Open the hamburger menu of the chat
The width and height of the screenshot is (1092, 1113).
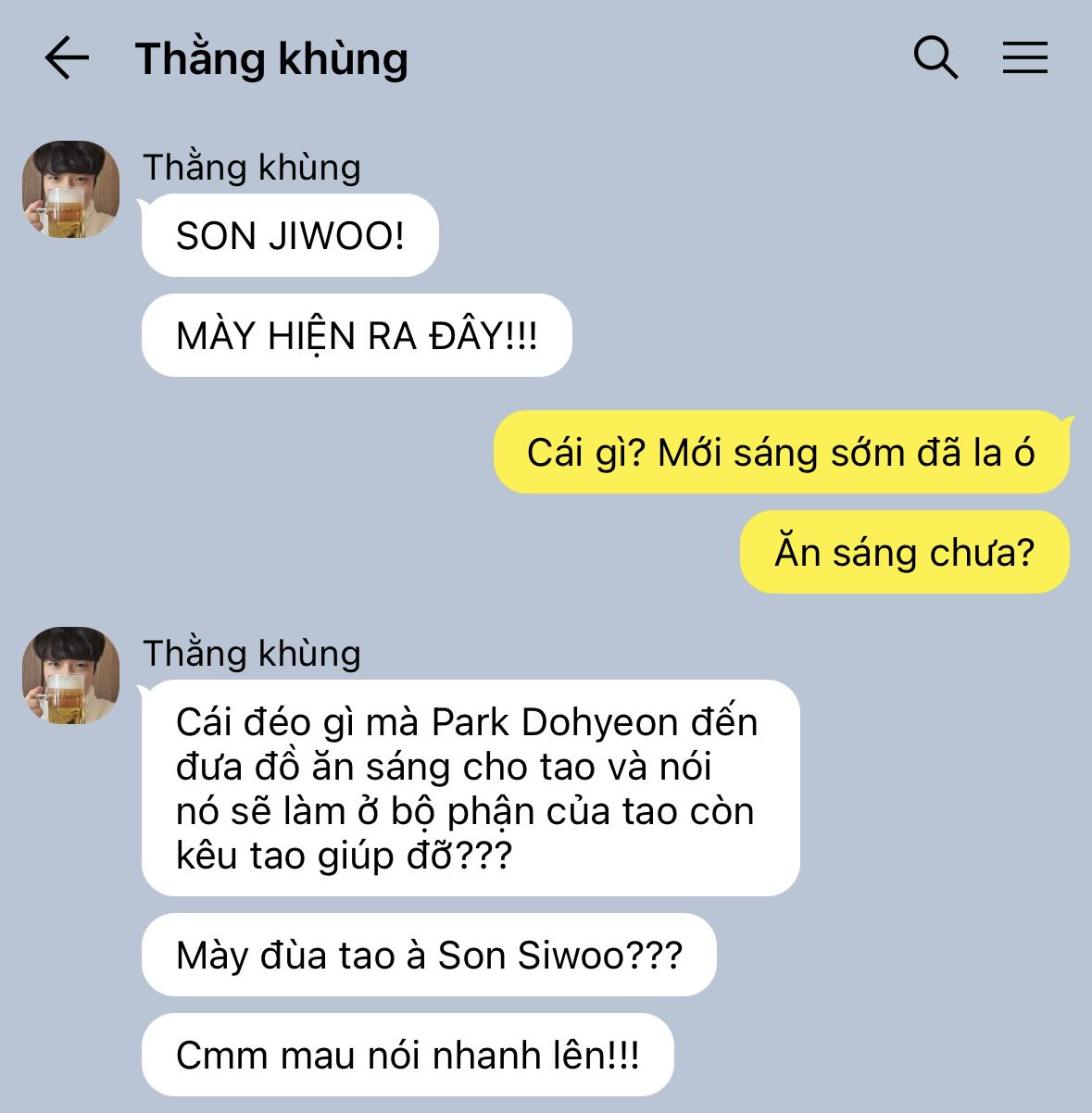point(1024,58)
